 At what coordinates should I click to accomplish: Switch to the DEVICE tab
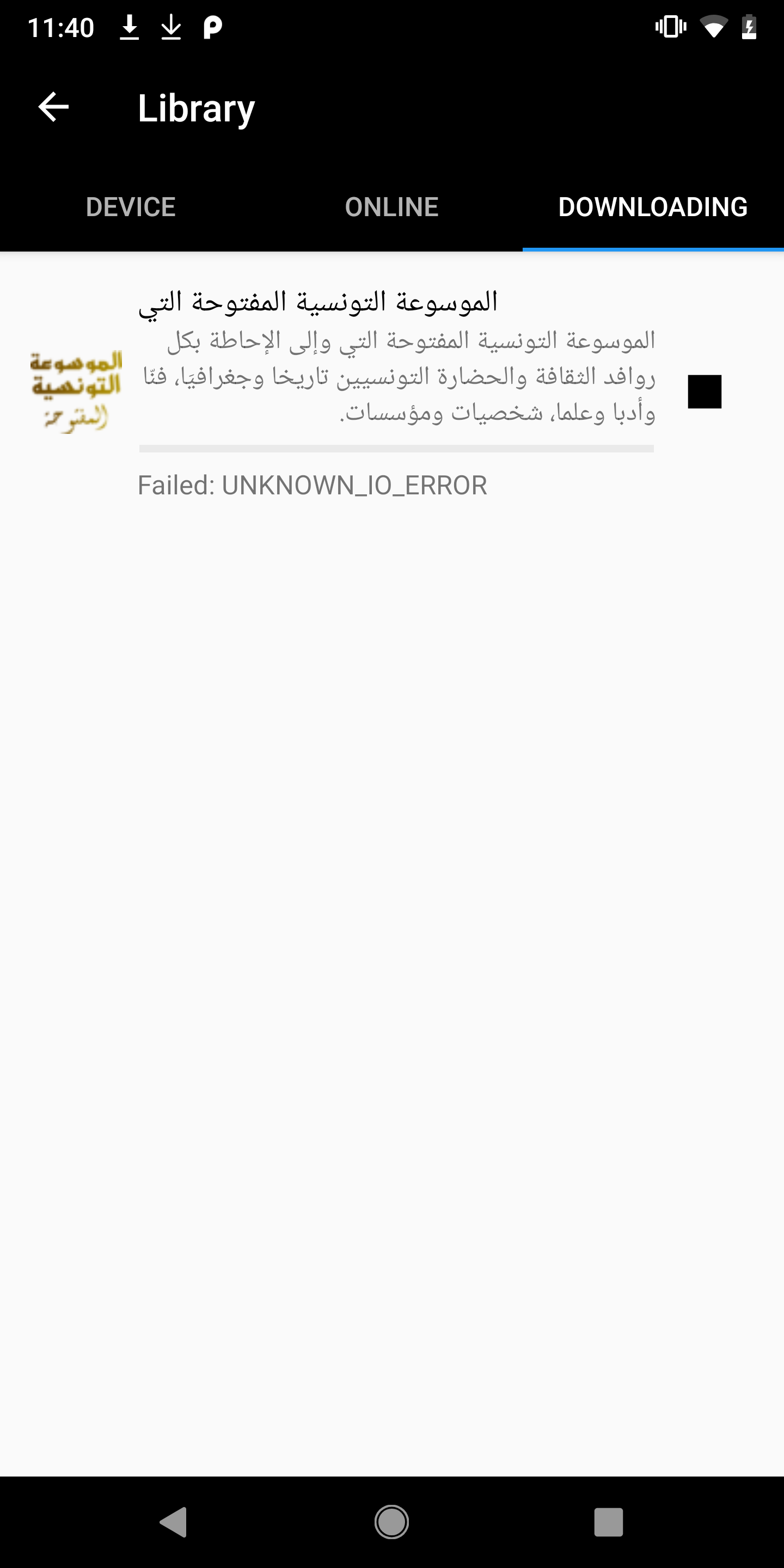130,206
